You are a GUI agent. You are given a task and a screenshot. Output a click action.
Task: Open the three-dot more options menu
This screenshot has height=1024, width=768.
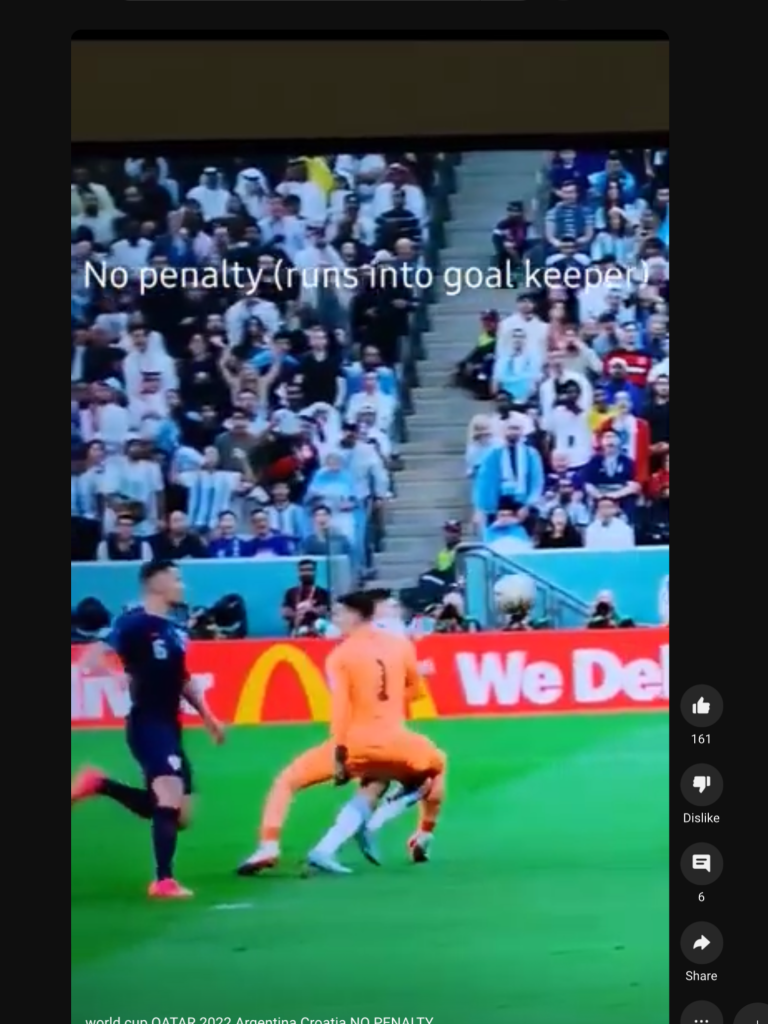[701, 1015]
